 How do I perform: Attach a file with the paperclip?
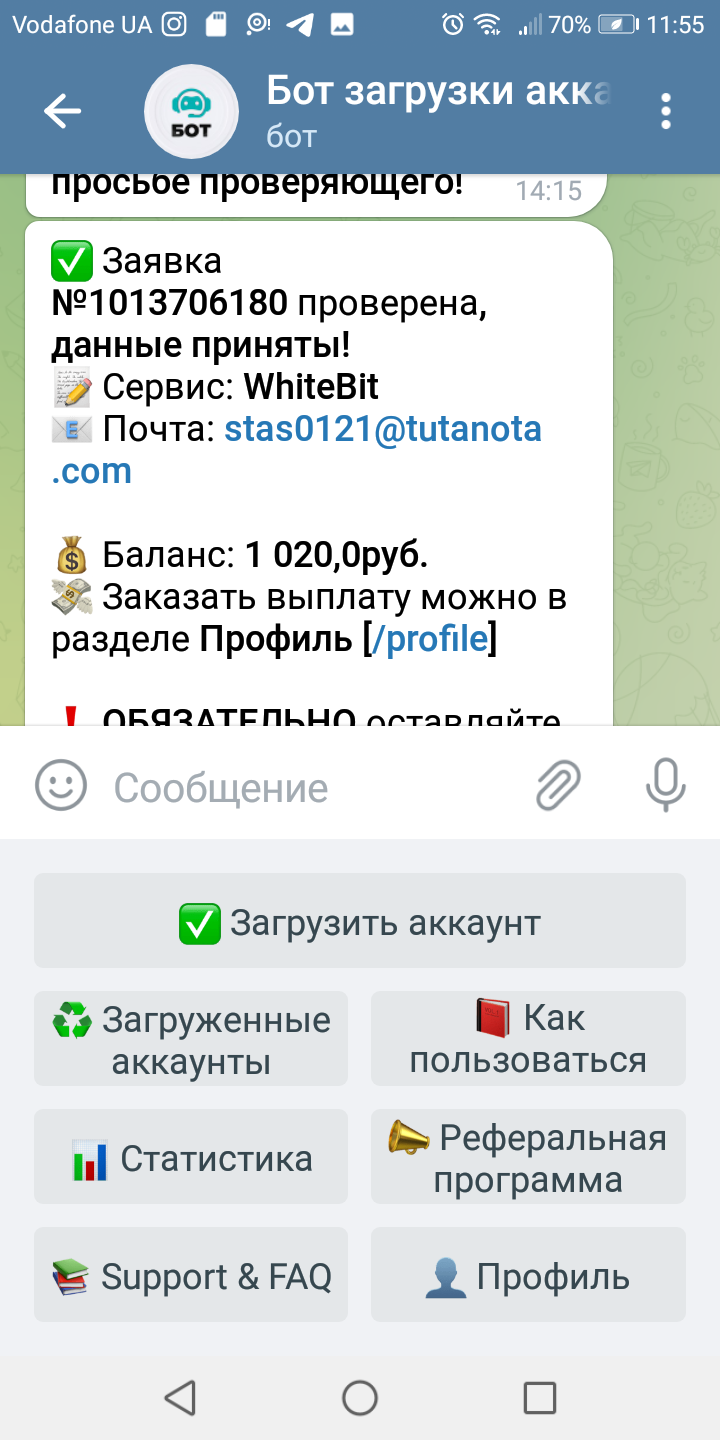[x=558, y=786]
